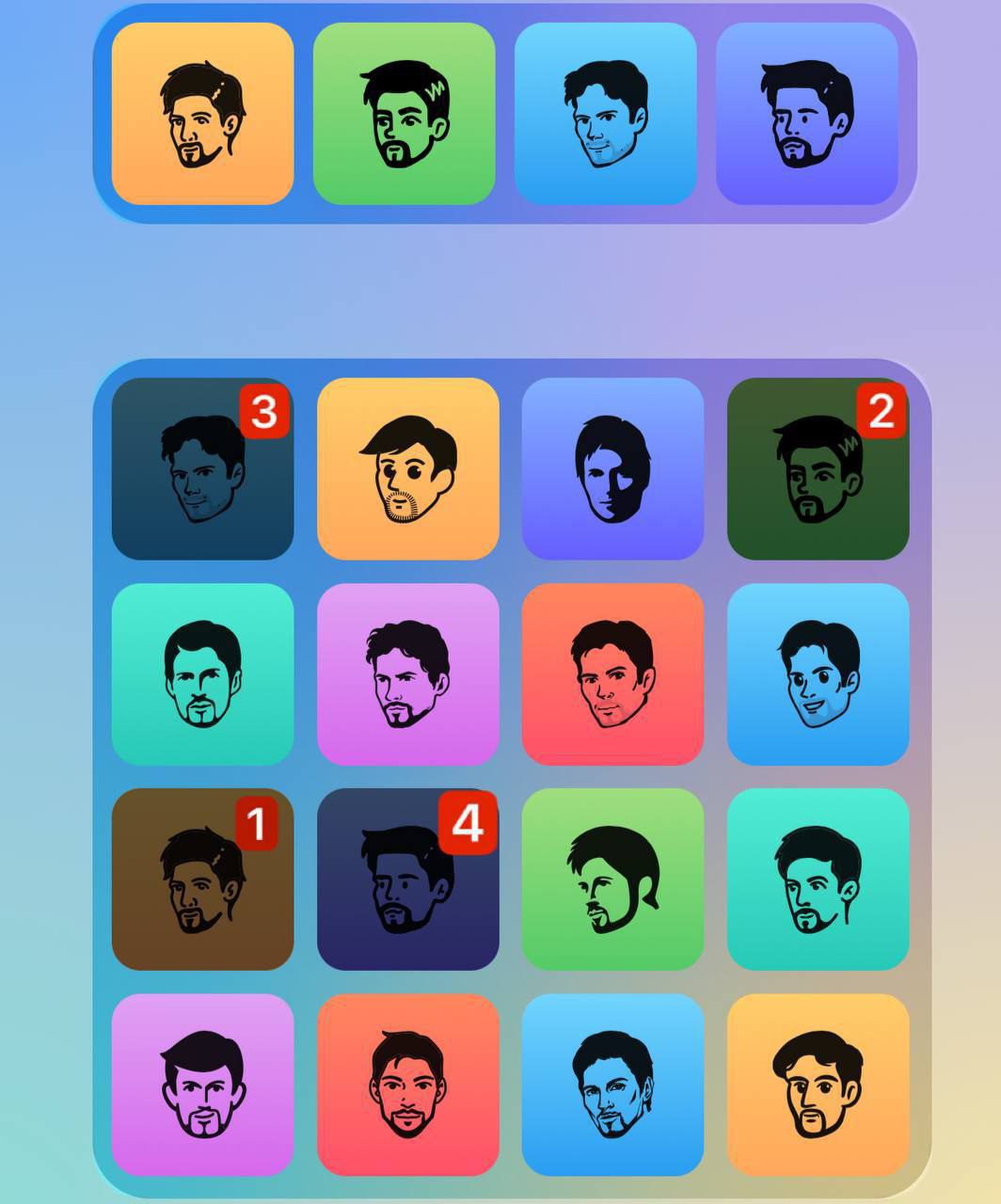Deselect the face tile with badge 1
1001x1204 pixels.
[202, 879]
